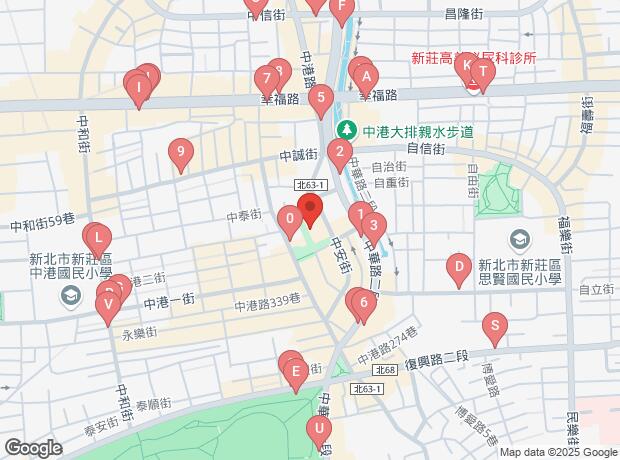Select marker U at the bottom
Viewport: 620px width, 460px height.
click(x=319, y=432)
